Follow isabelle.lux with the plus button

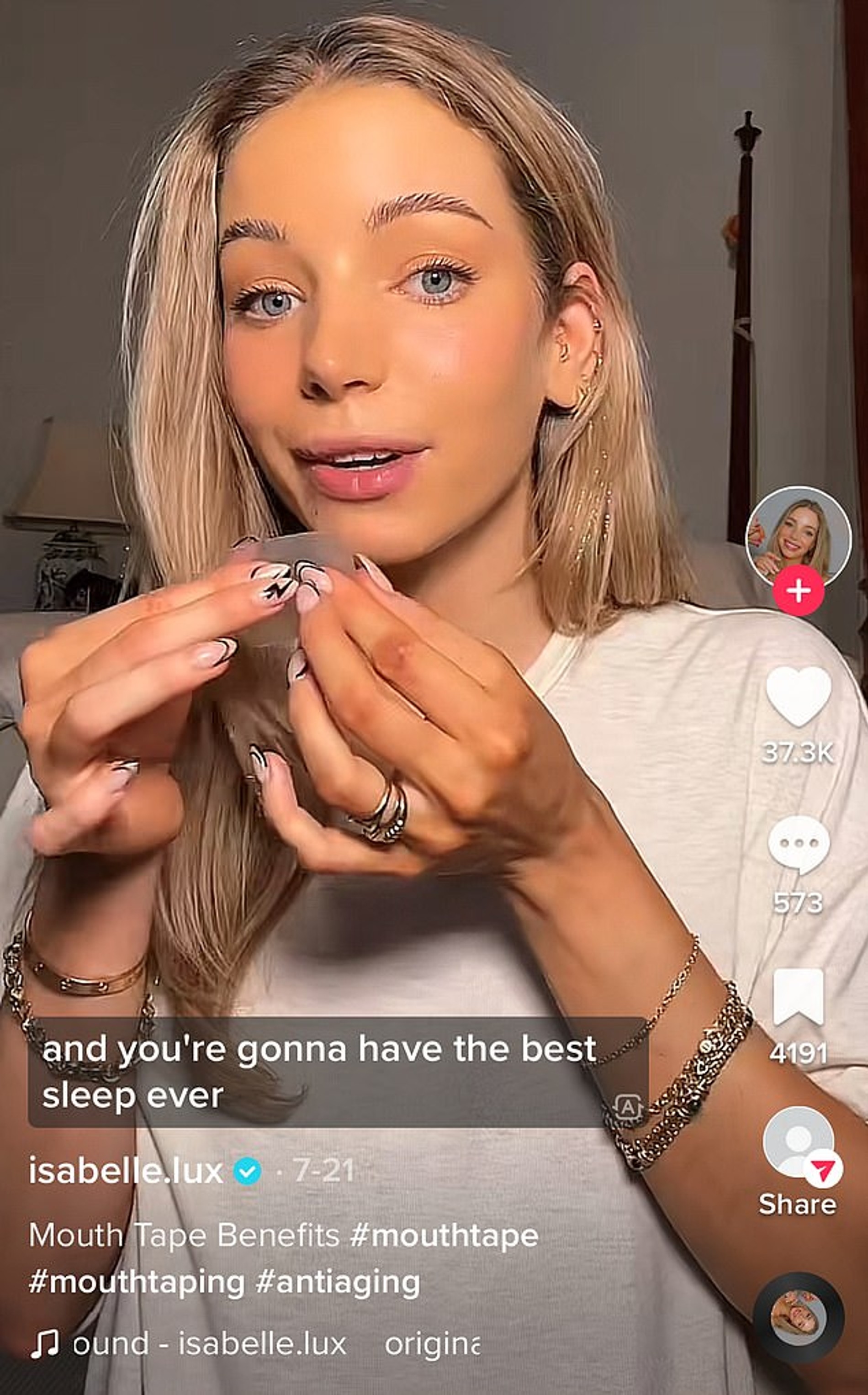pos(798,591)
